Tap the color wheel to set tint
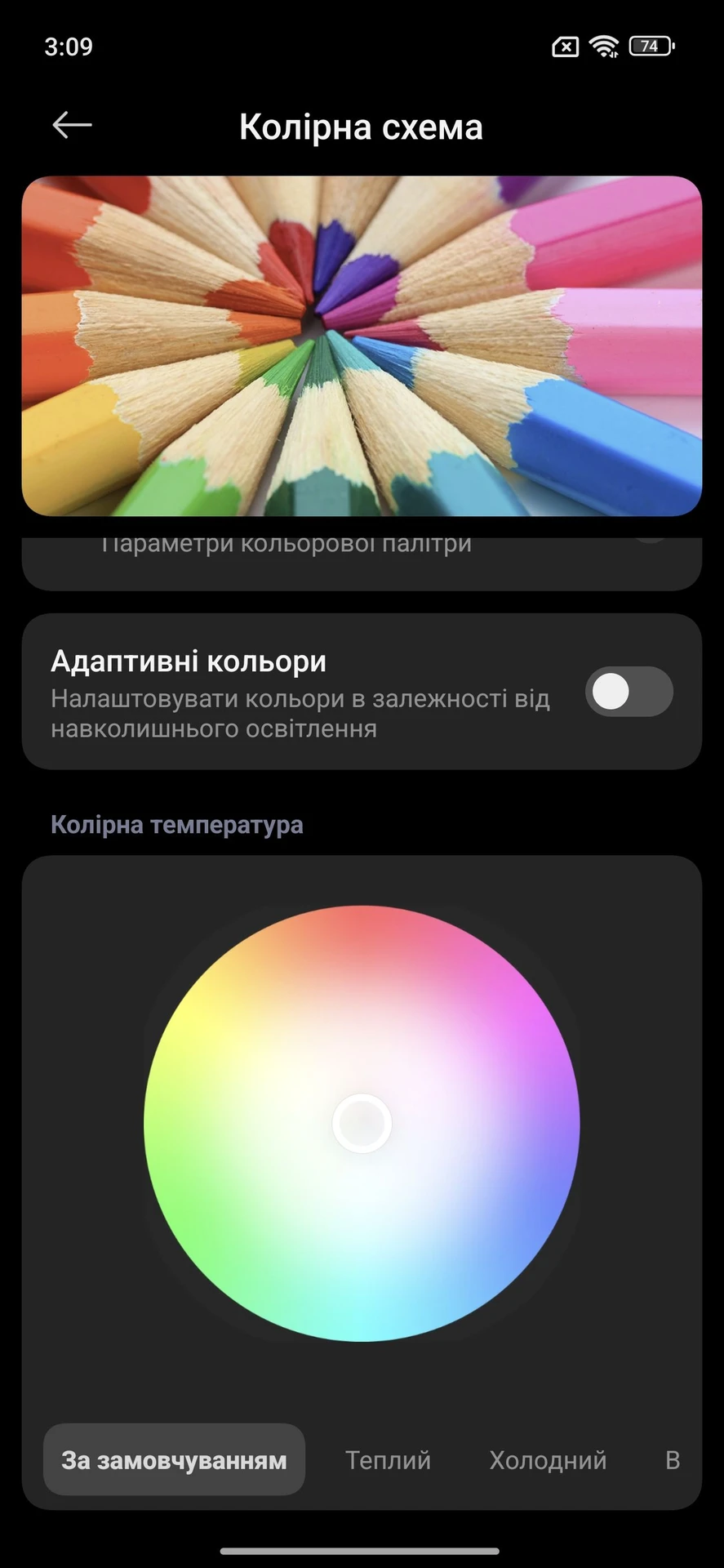 point(362,1124)
